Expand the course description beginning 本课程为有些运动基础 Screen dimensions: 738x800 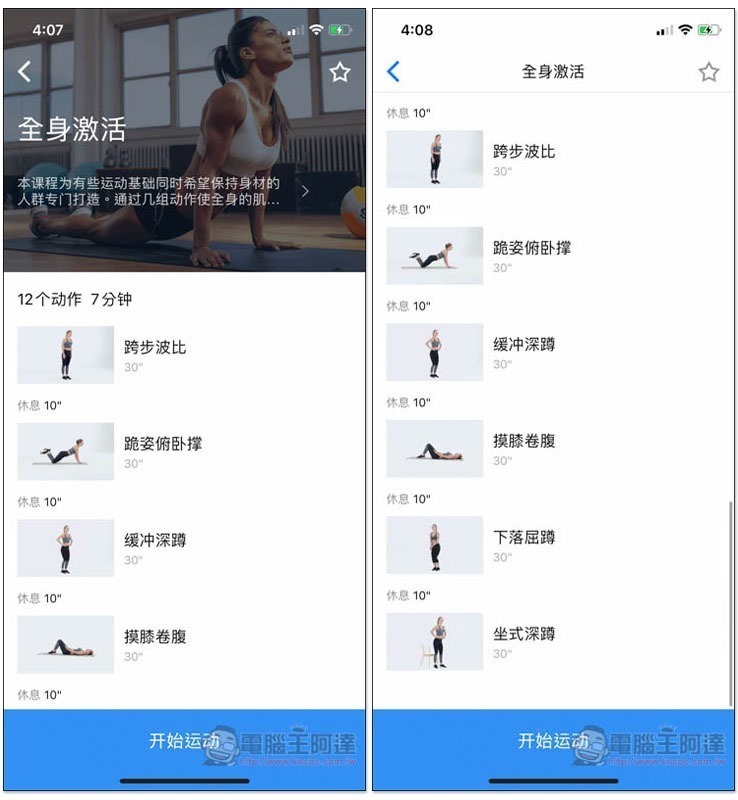[x=304, y=191]
